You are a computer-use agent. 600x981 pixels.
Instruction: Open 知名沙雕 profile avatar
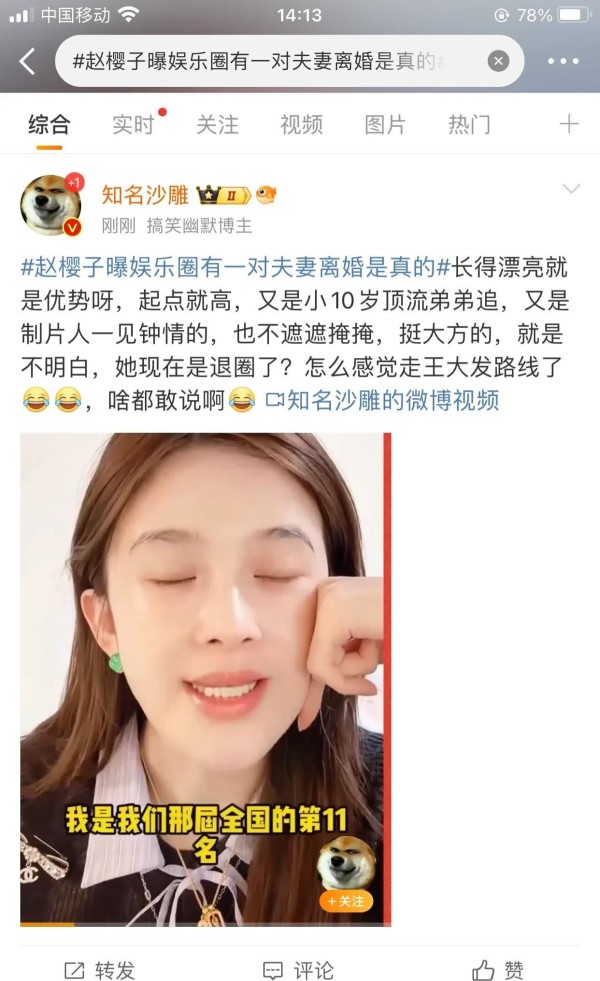[50, 205]
